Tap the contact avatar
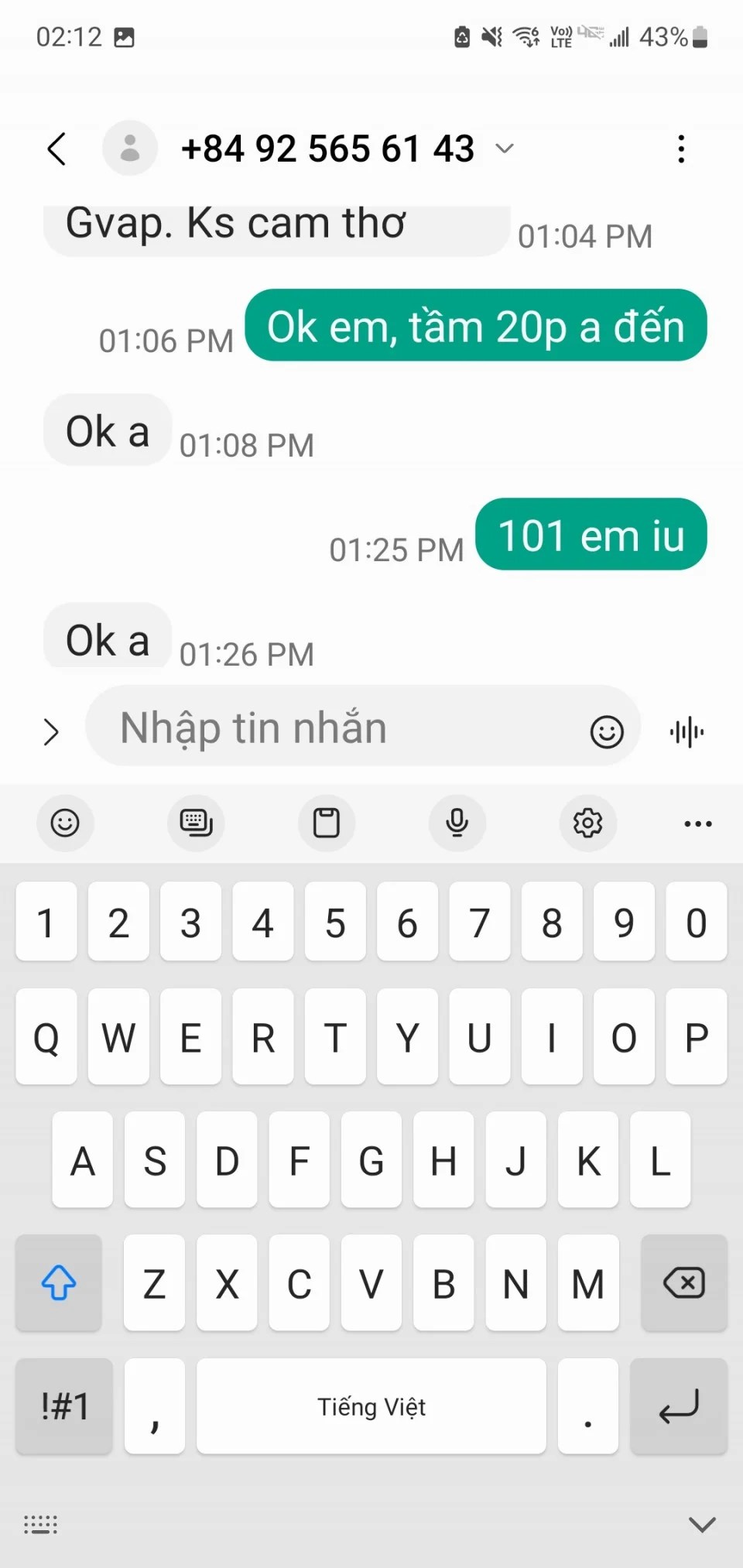Screen dimensions: 743x1568 coord(130,148)
